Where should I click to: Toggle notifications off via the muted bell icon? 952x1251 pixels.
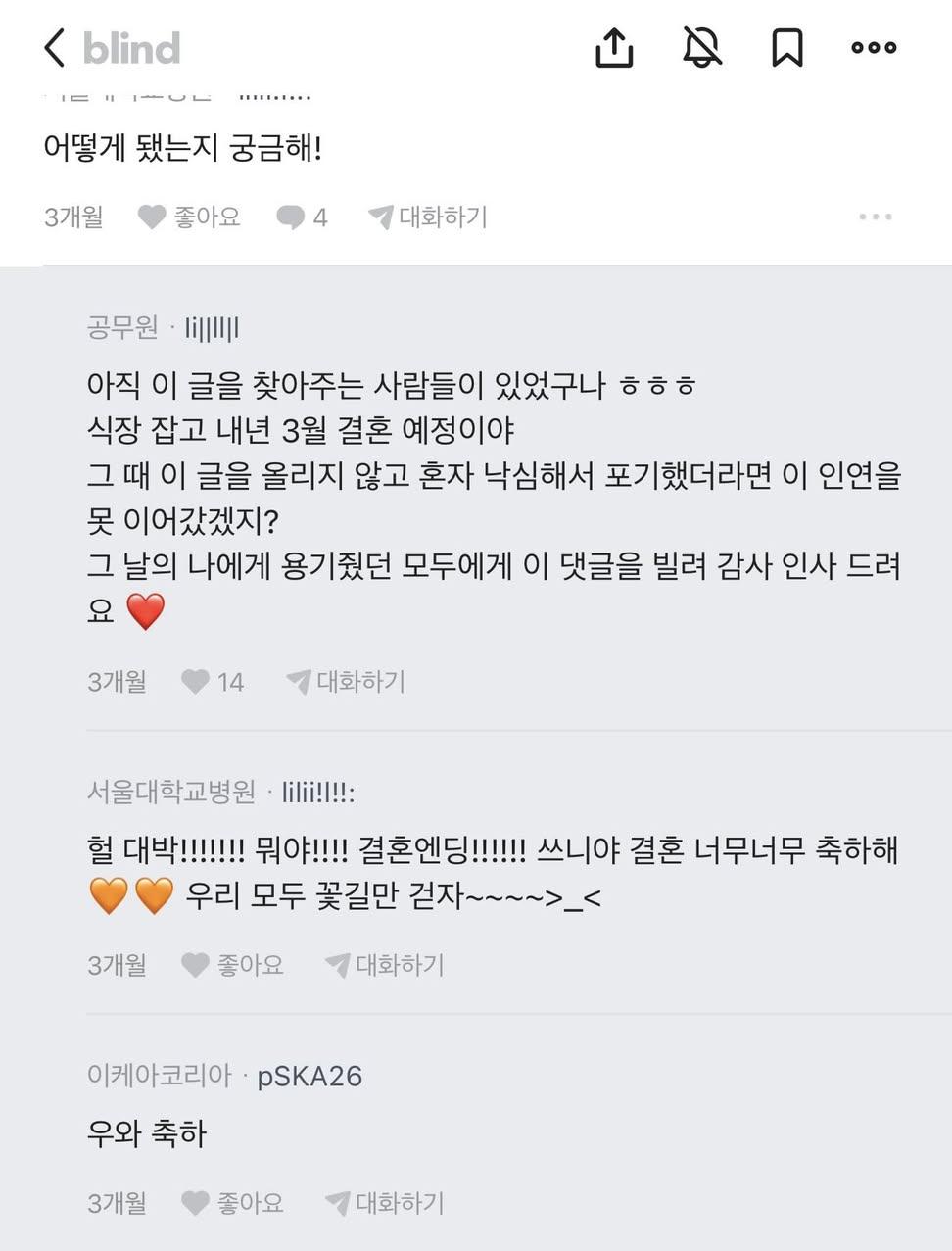(700, 46)
